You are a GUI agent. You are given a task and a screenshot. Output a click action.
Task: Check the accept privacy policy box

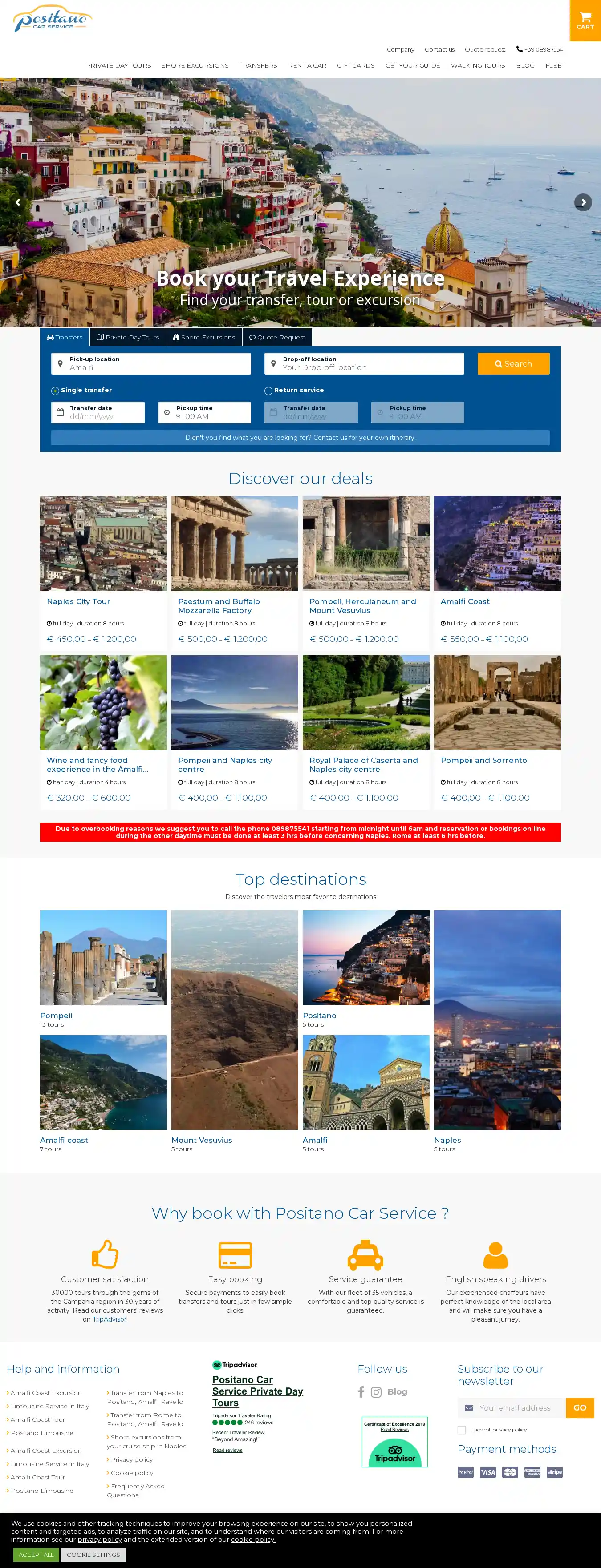462,1430
